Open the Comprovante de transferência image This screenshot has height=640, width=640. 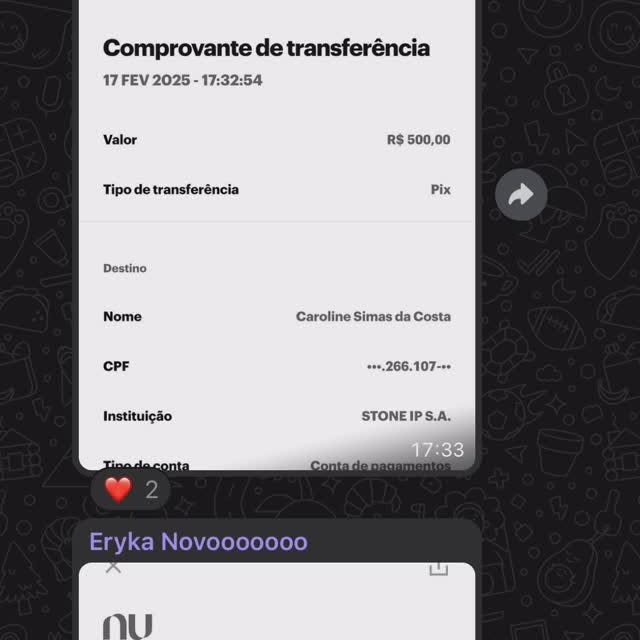tap(276, 250)
